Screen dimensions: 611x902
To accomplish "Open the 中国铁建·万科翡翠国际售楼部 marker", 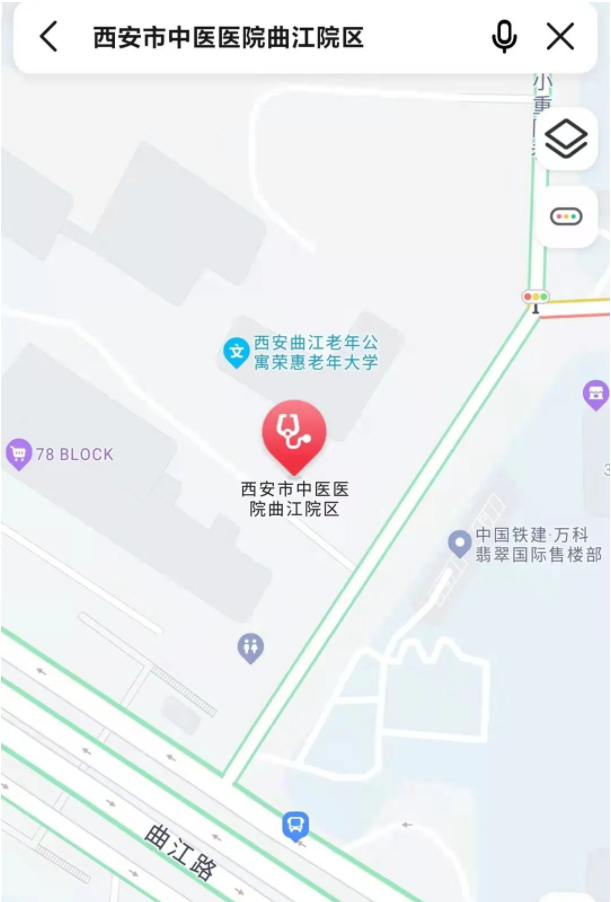I will click(459, 544).
